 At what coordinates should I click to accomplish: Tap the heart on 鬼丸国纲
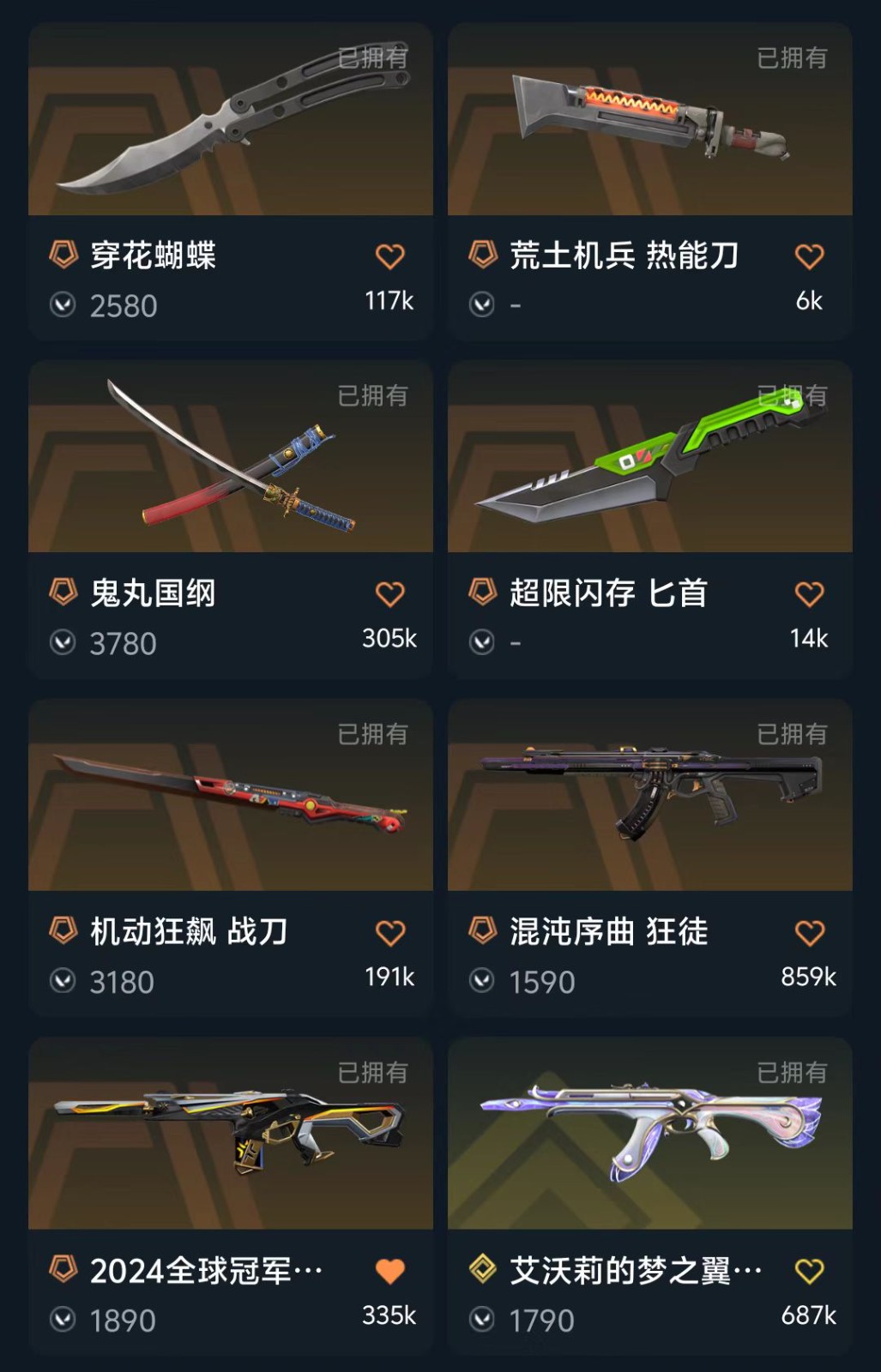pos(390,594)
